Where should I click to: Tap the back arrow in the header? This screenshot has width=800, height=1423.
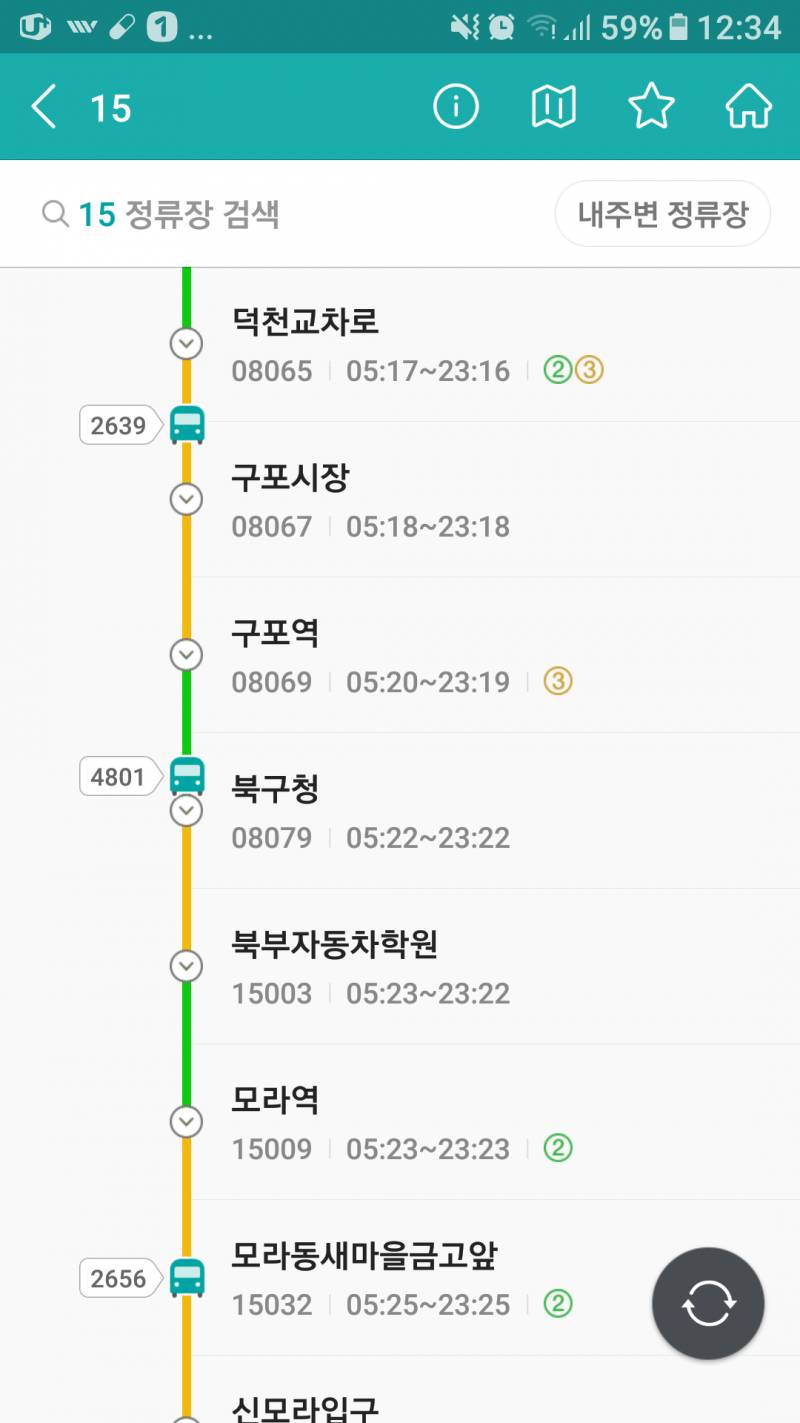[42, 105]
